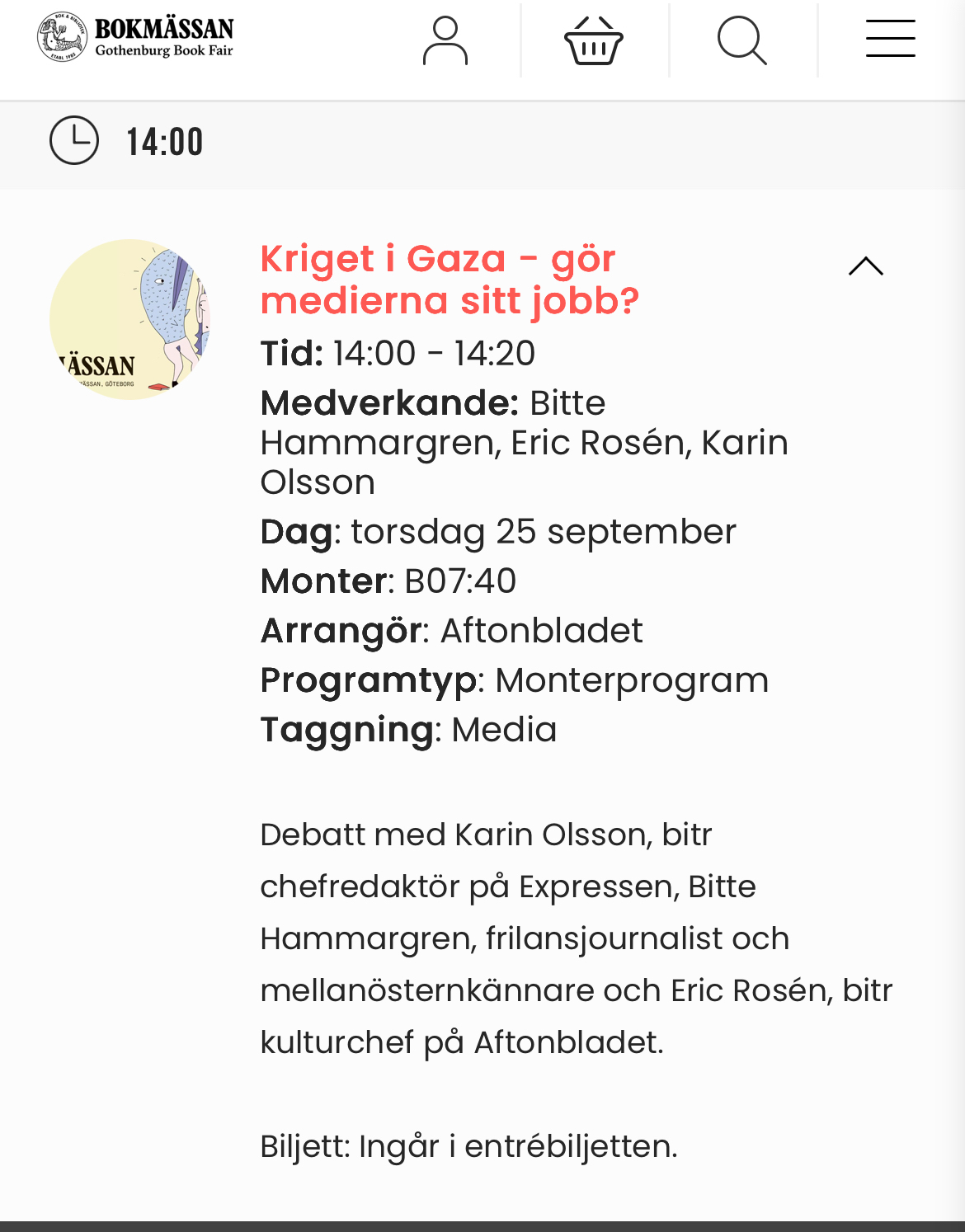965x1232 pixels.
Task: Open the Bokmässan home logo
Action: coord(136,38)
